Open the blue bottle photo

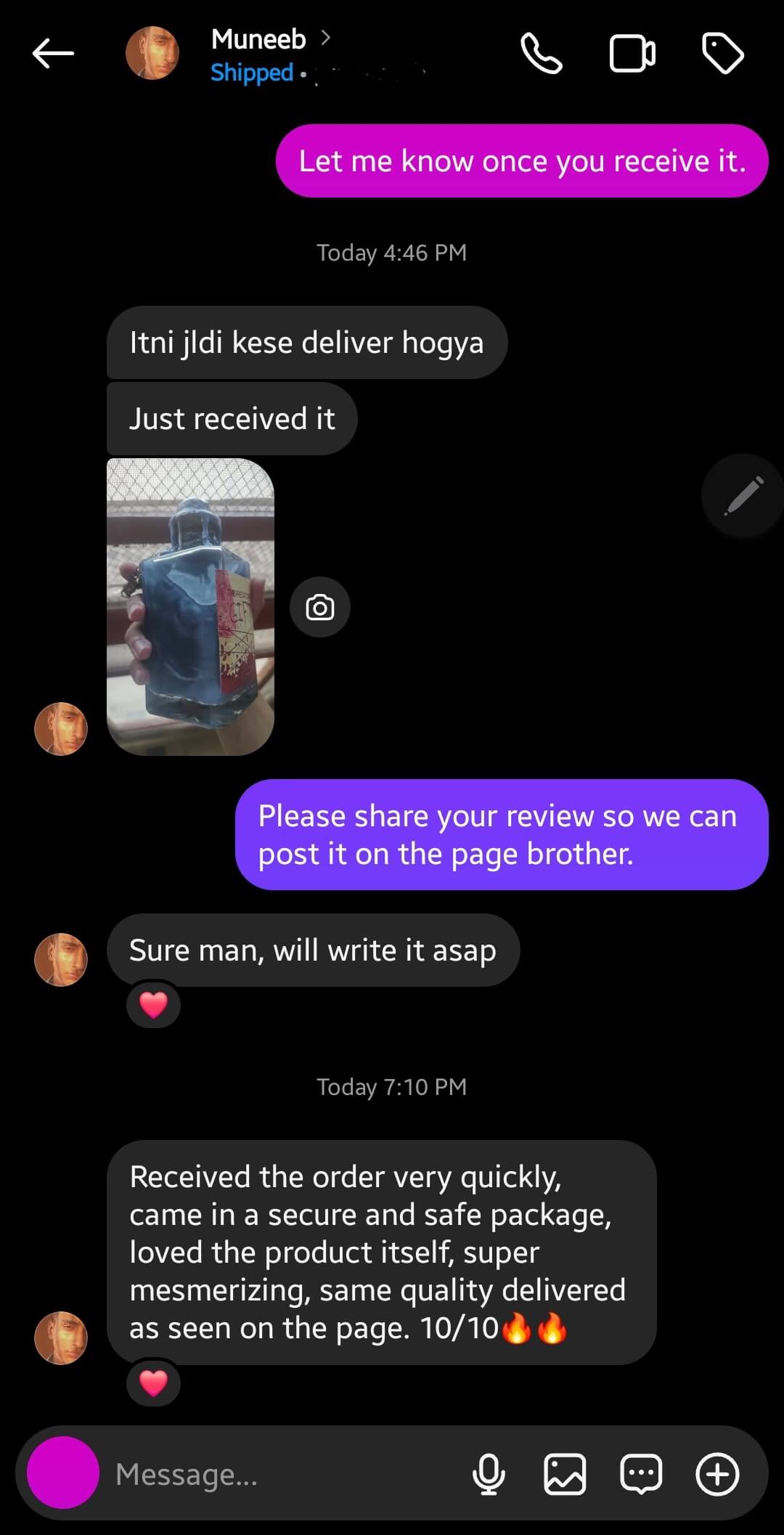pyautogui.click(x=190, y=606)
